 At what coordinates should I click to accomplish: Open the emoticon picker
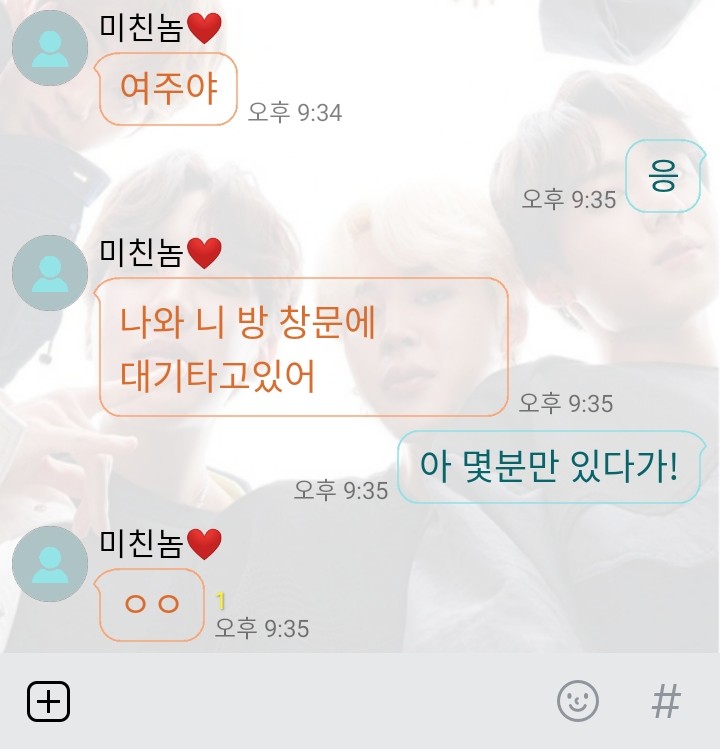(577, 701)
